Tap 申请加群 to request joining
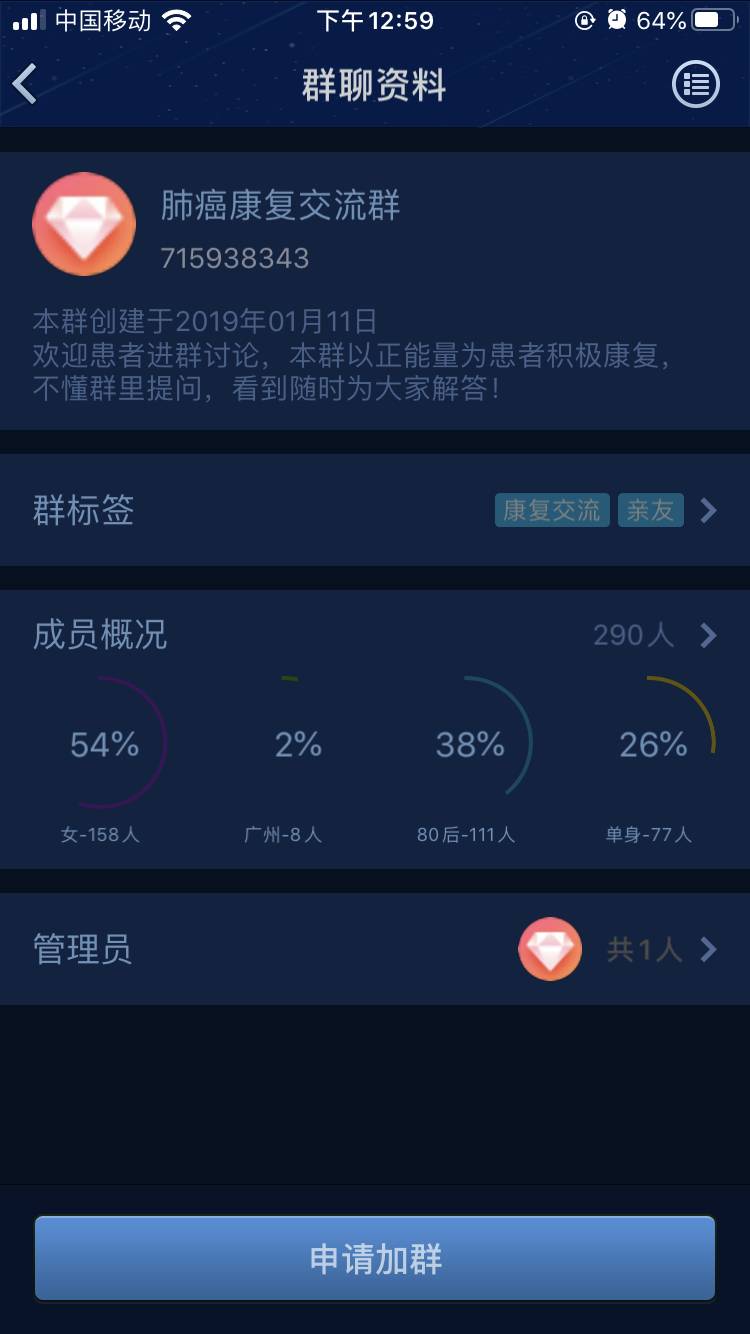Viewport: 750px width, 1334px height. tap(375, 1259)
